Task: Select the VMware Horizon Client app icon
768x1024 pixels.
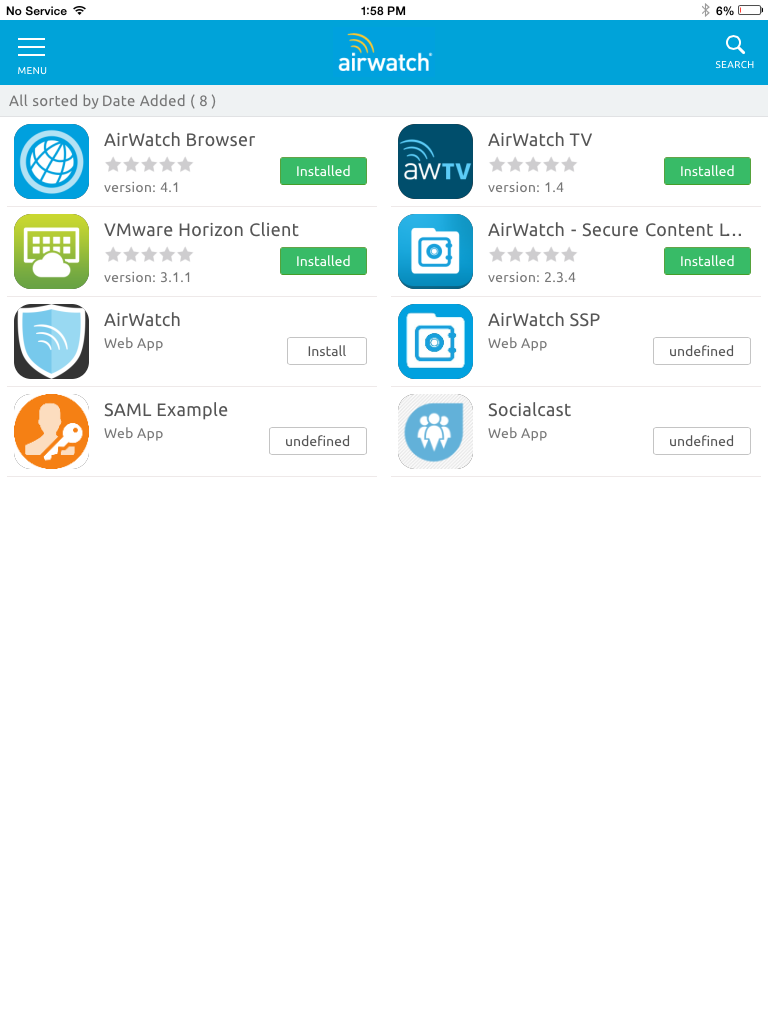Action: [x=51, y=251]
